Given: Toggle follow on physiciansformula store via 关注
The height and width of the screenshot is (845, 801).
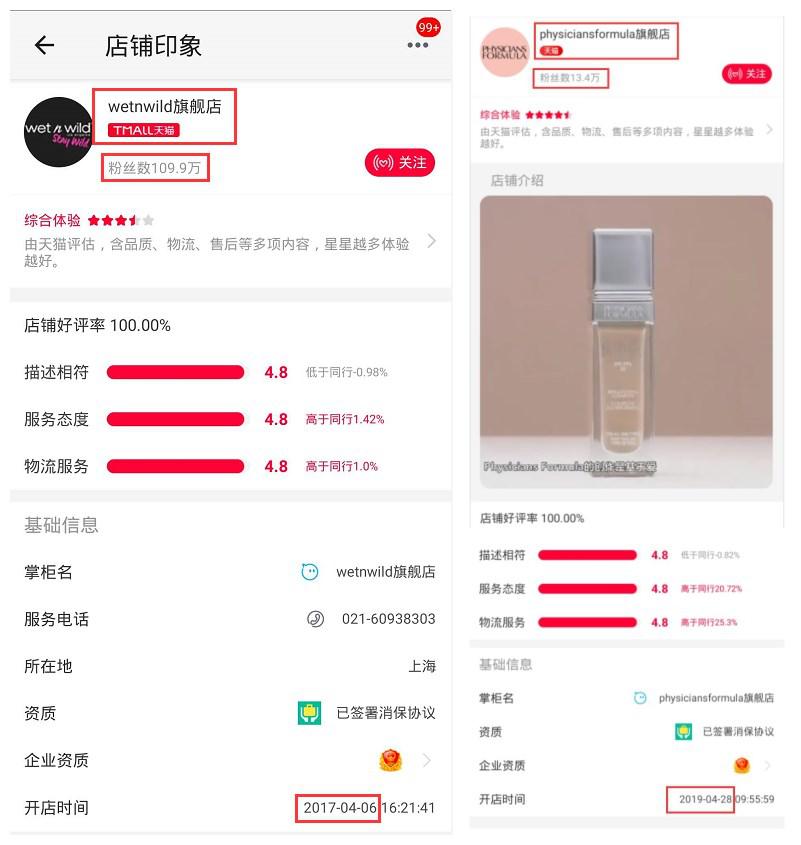Looking at the screenshot, I should coord(747,74).
